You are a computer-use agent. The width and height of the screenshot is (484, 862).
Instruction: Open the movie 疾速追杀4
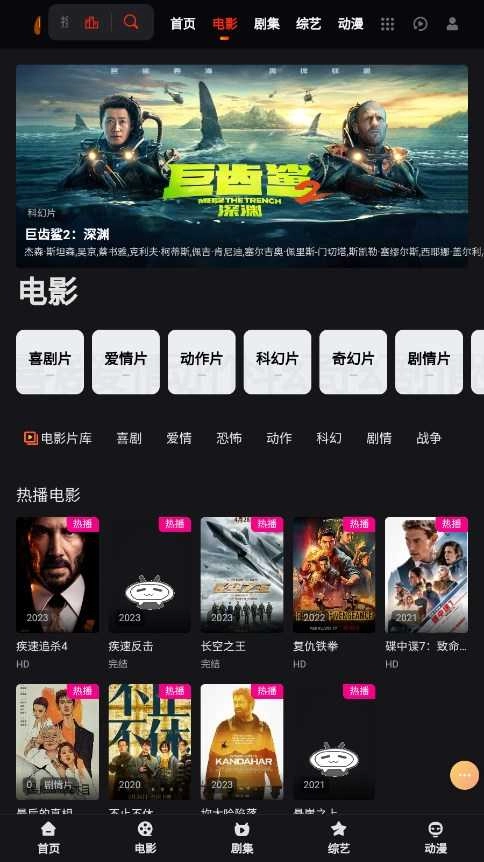coord(57,593)
